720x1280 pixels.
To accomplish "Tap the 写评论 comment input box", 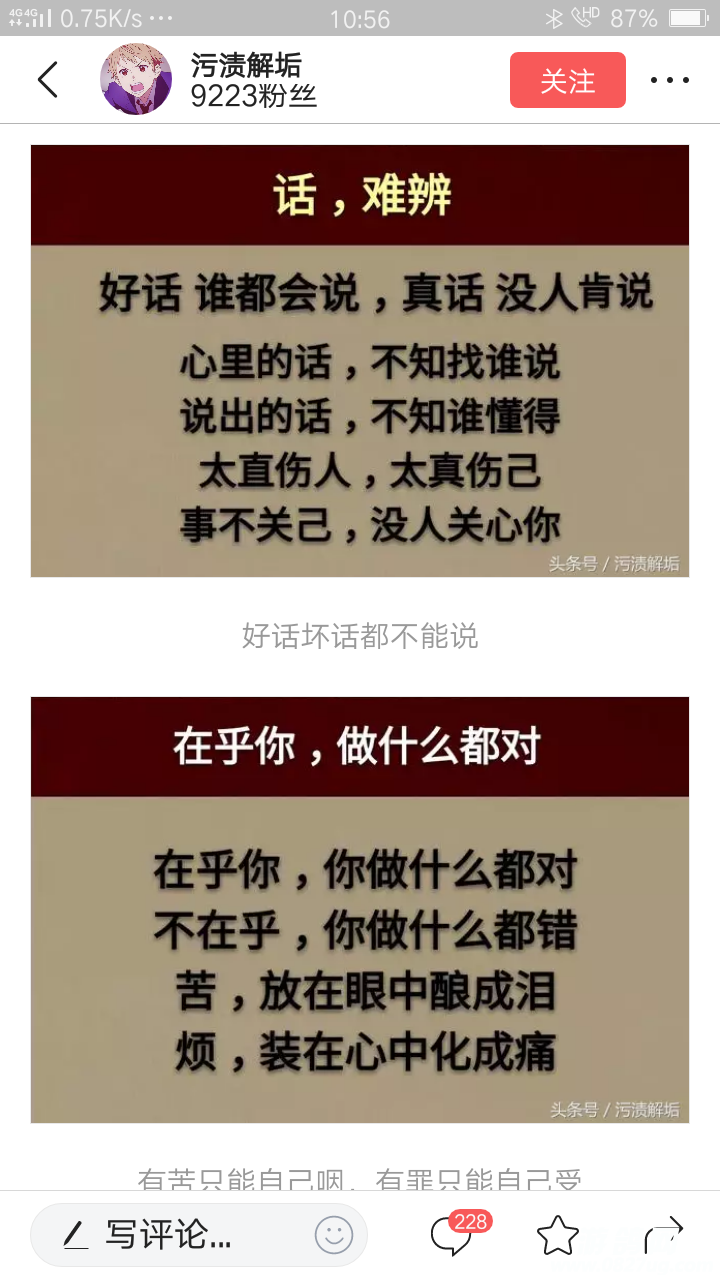I will pos(170,1236).
